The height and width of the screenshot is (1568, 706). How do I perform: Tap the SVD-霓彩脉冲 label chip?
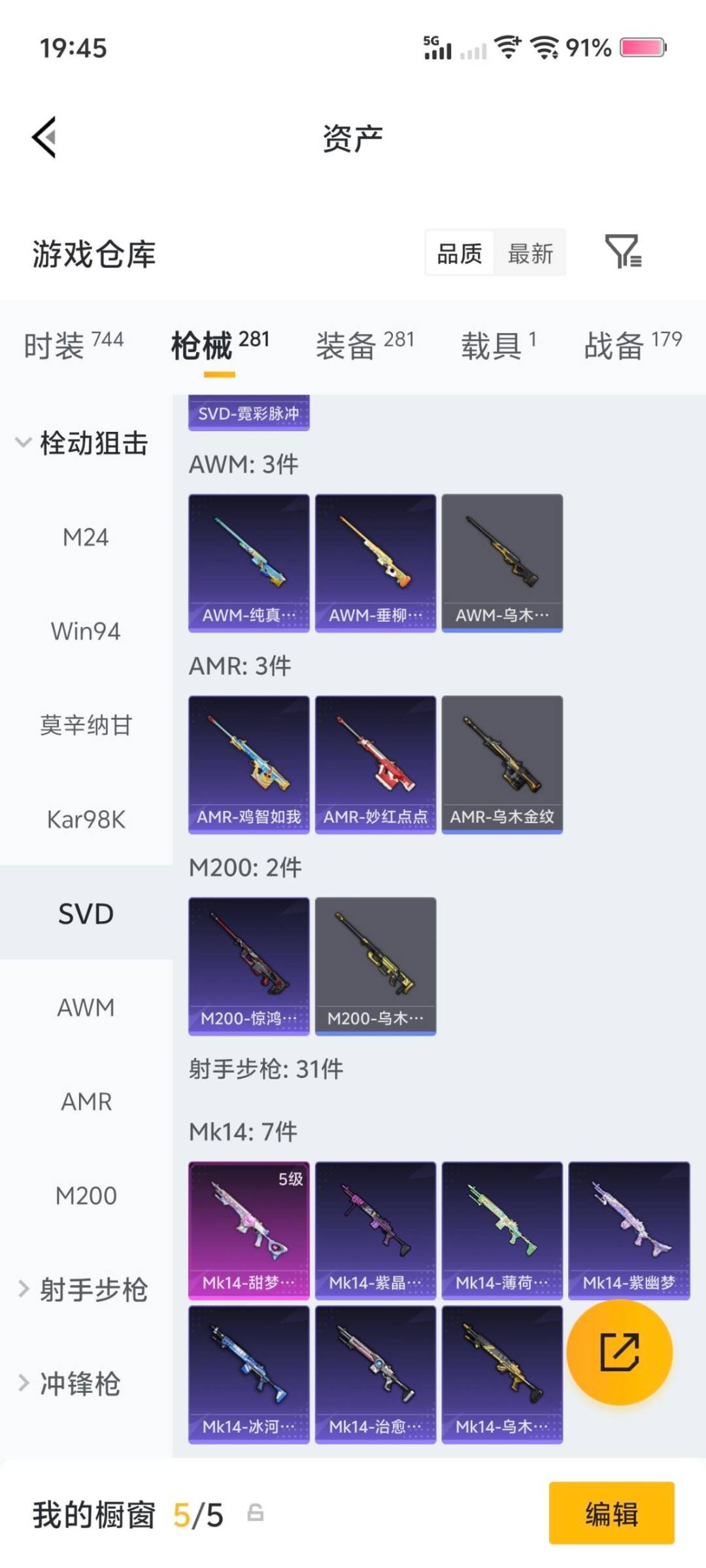click(x=248, y=413)
